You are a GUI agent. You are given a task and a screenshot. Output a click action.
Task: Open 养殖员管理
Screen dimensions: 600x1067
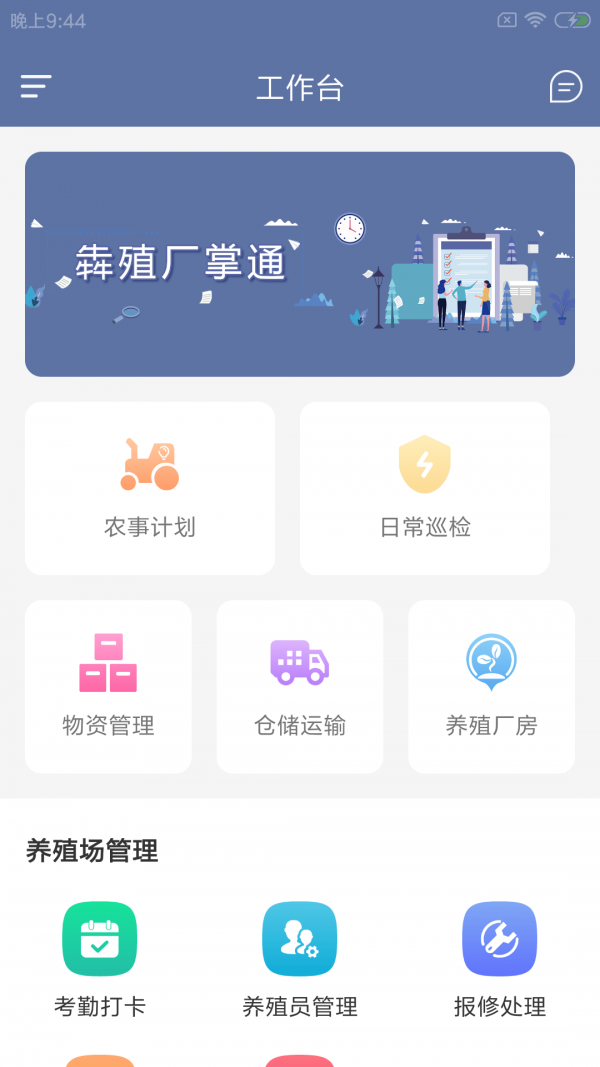[x=300, y=958]
